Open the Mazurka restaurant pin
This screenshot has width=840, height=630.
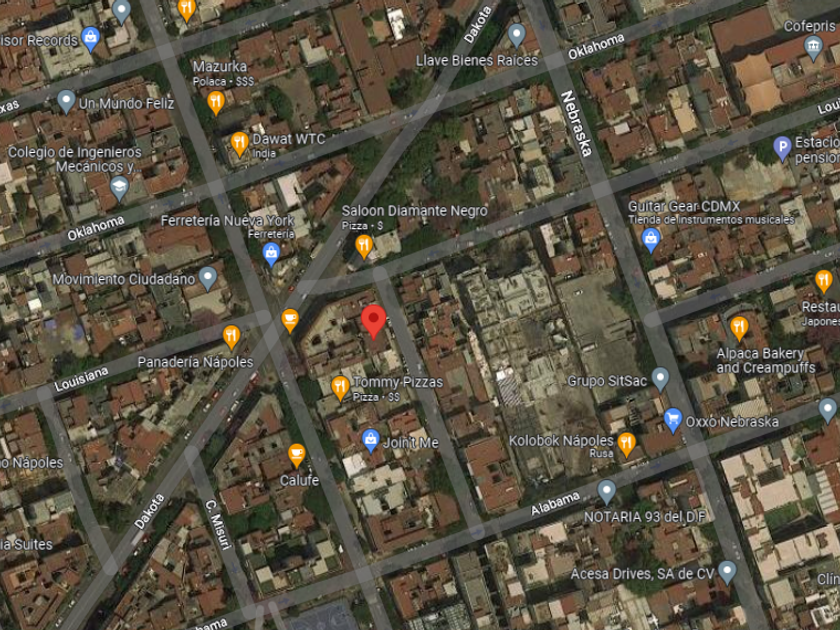pyautogui.click(x=216, y=102)
